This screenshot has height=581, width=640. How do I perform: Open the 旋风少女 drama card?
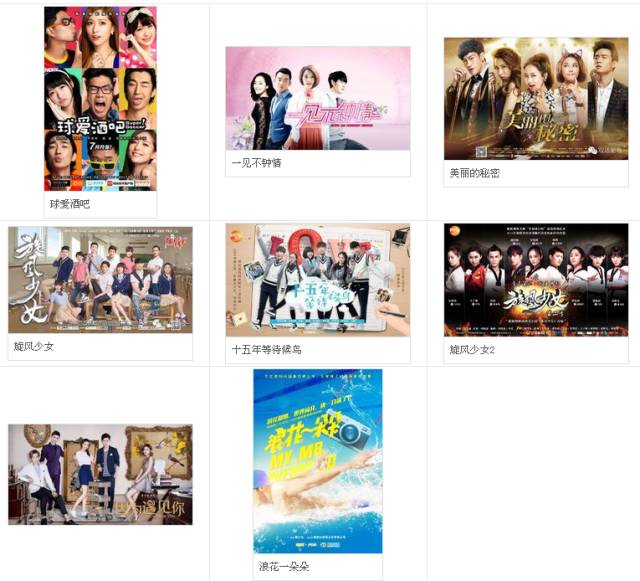click(x=100, y=279)
